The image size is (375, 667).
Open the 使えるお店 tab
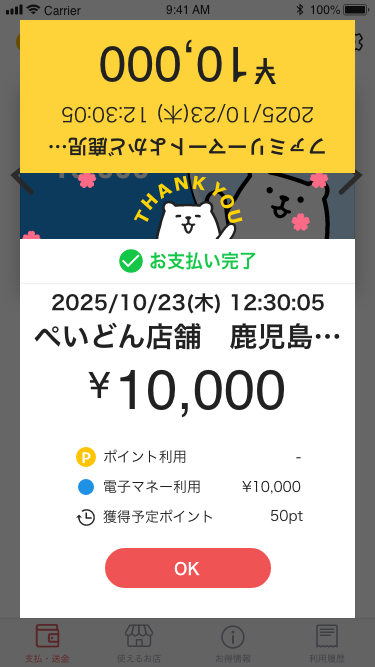pyautogui.click(x=139, y=643)
